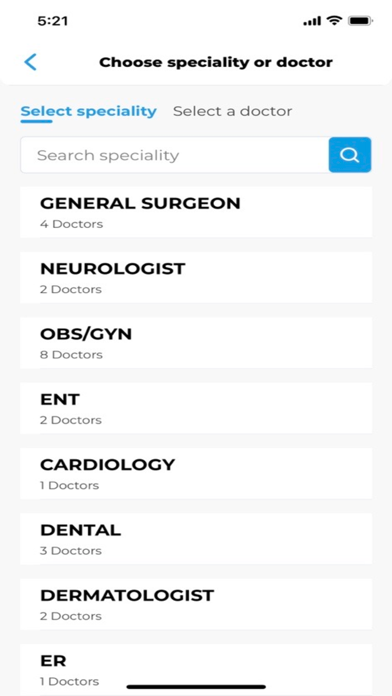
Task: Select the ER speciality
Action: pyautogui.click(x=196, y=670)
